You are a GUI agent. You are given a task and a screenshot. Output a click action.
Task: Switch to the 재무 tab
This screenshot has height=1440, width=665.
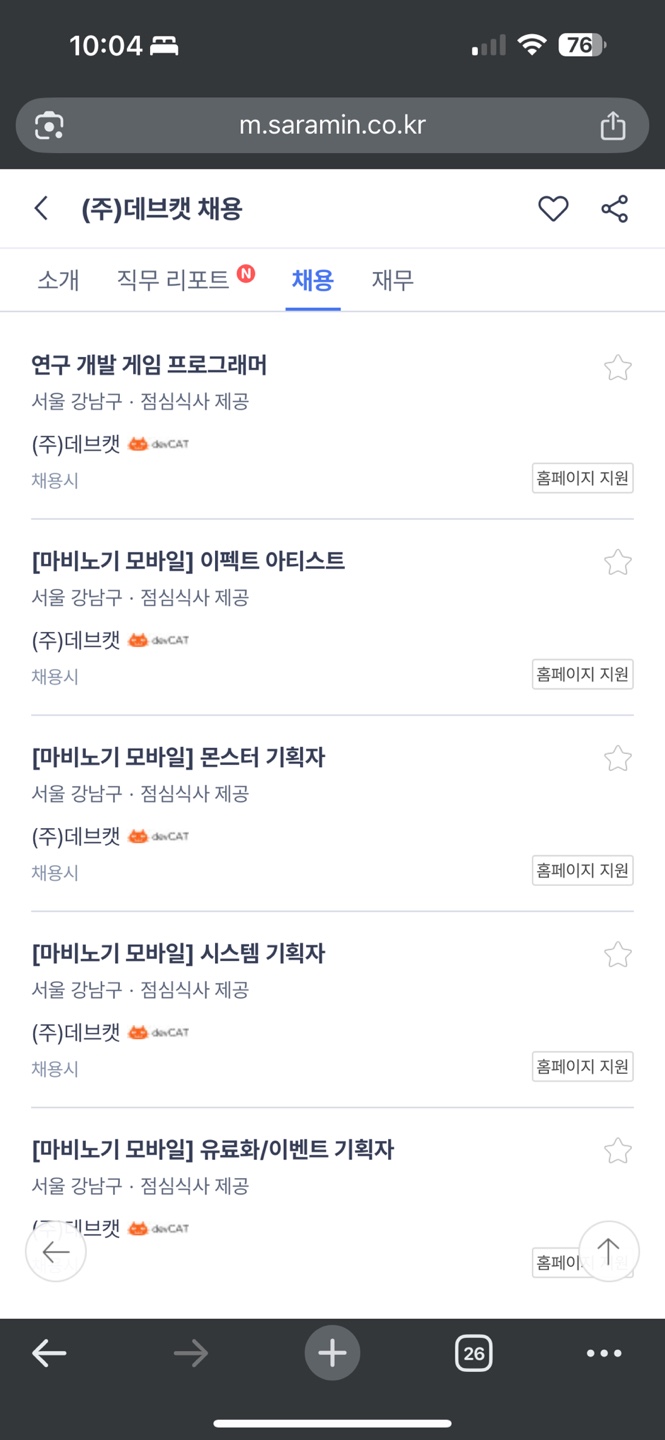pyautogui.click(x=392, y=280)
